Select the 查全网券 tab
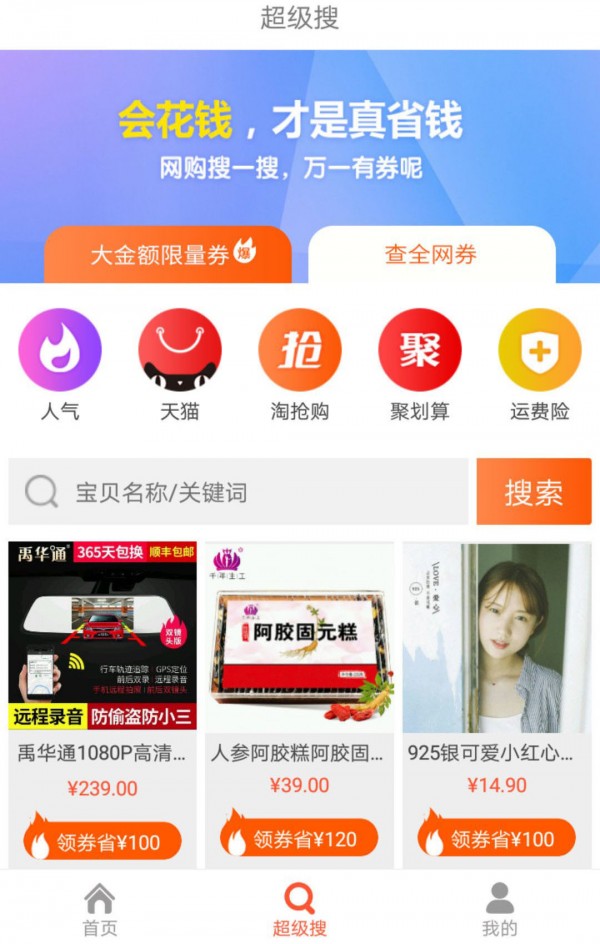The width and height of the screenshot is (600, 944). 431,254
